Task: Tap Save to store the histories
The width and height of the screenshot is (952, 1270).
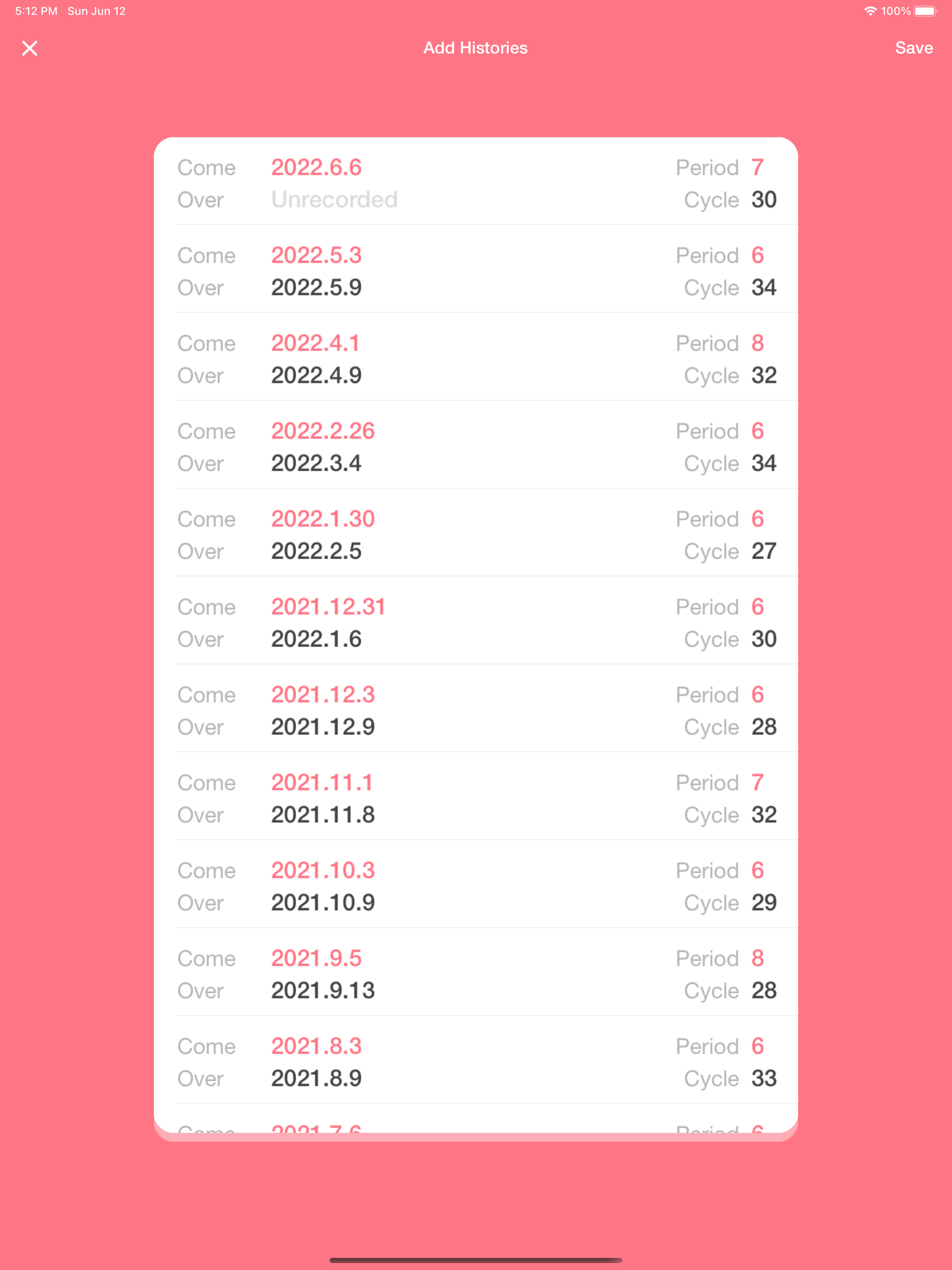Action: point(913,48)
